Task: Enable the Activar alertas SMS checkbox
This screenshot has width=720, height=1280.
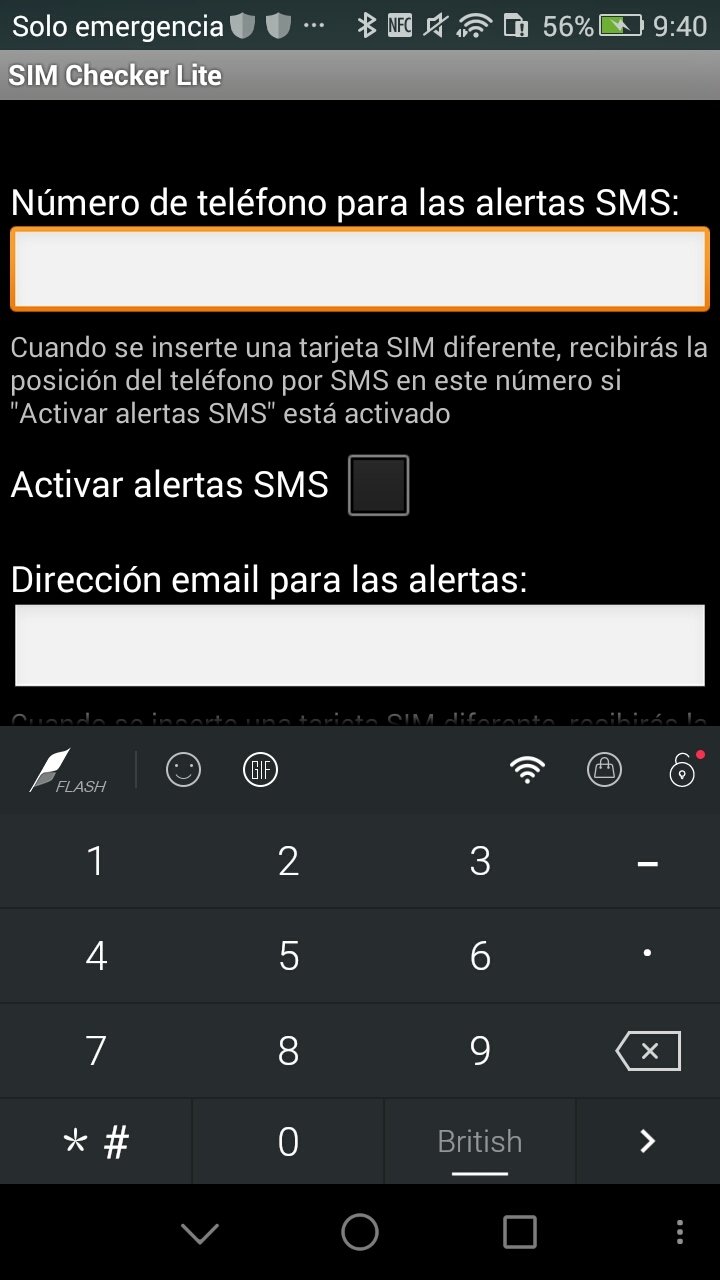Action: pos(378,486)
